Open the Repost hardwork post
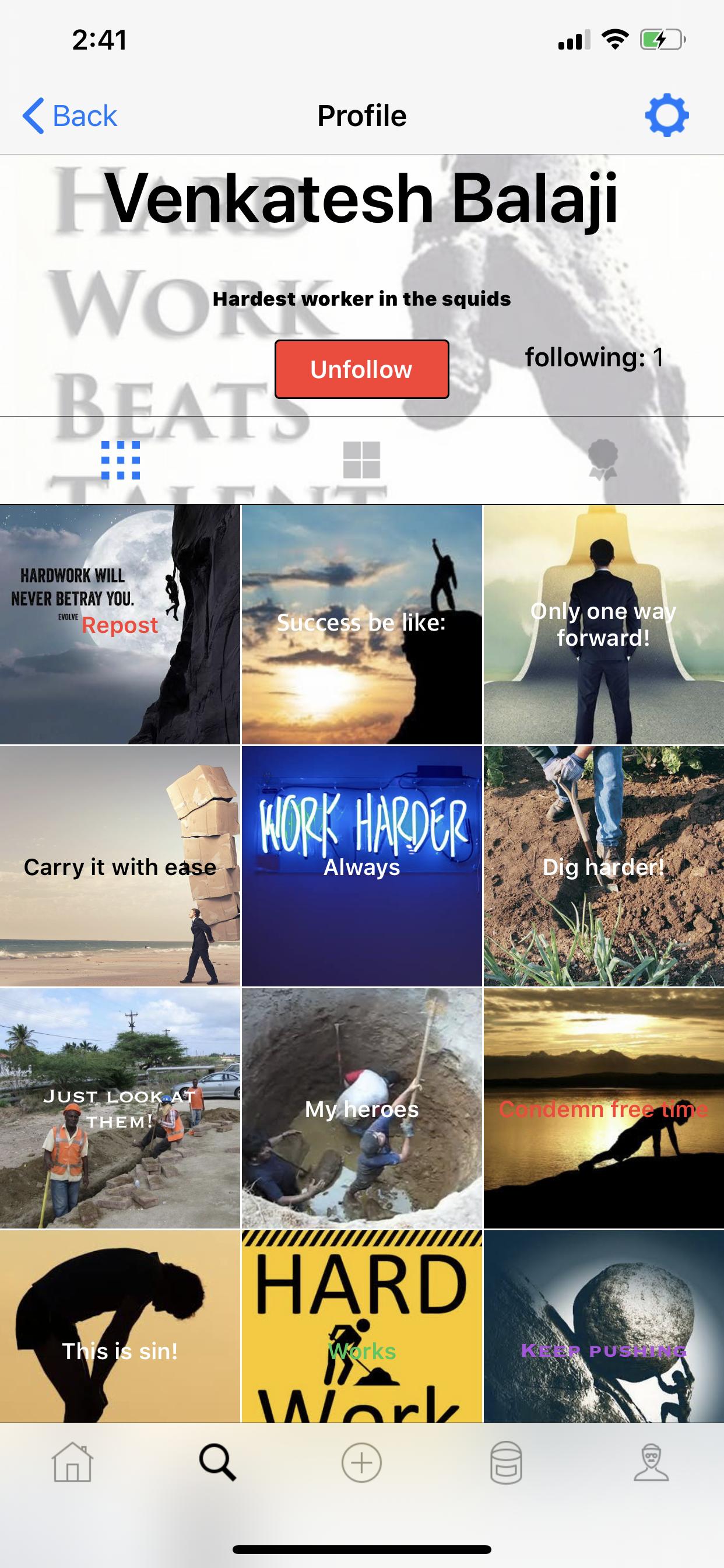The width and height of the screenshot is (724, 1568). (120, 625)
